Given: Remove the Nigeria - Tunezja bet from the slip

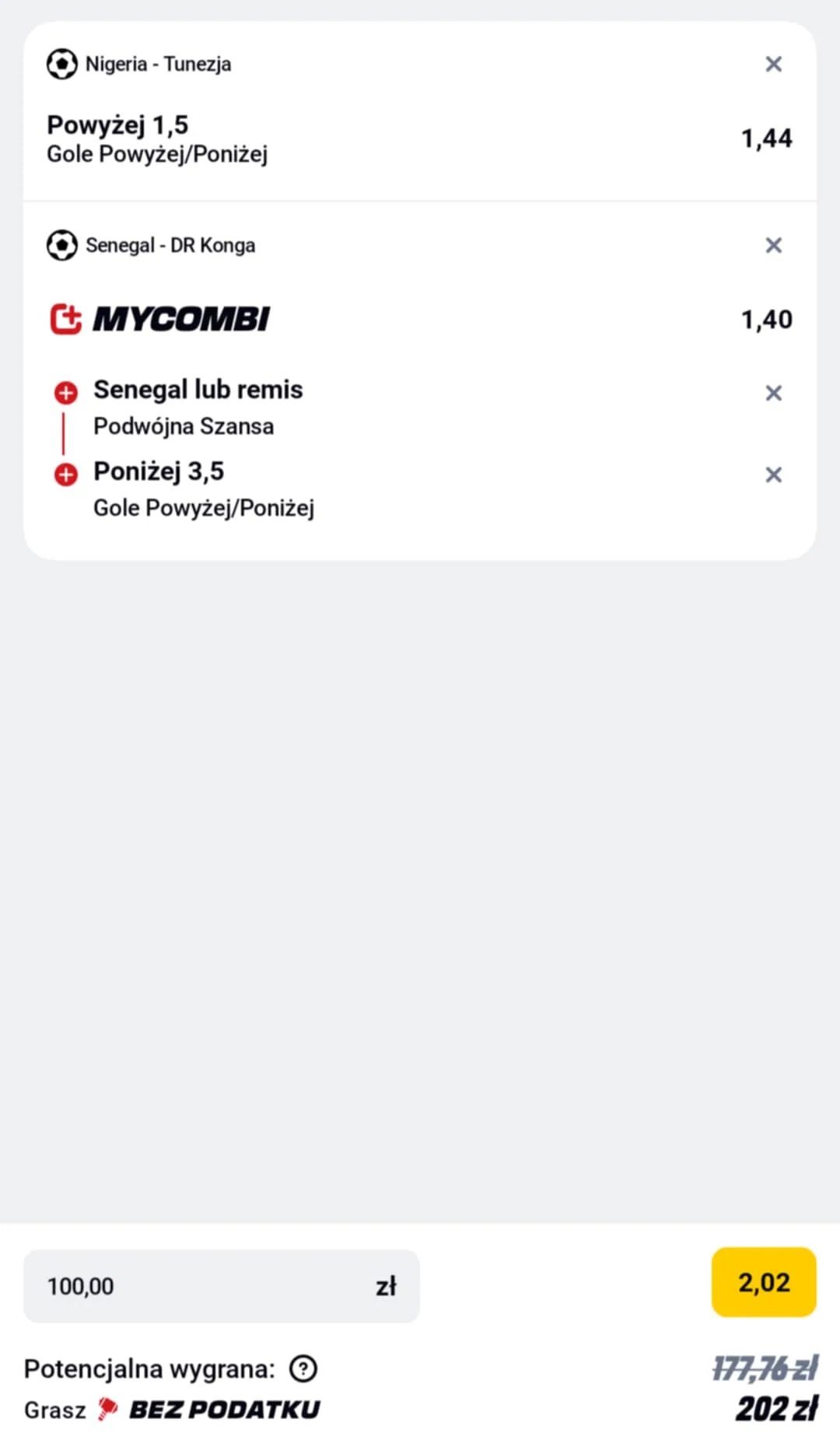Looking at the screenshot, I should click(774, 64).
